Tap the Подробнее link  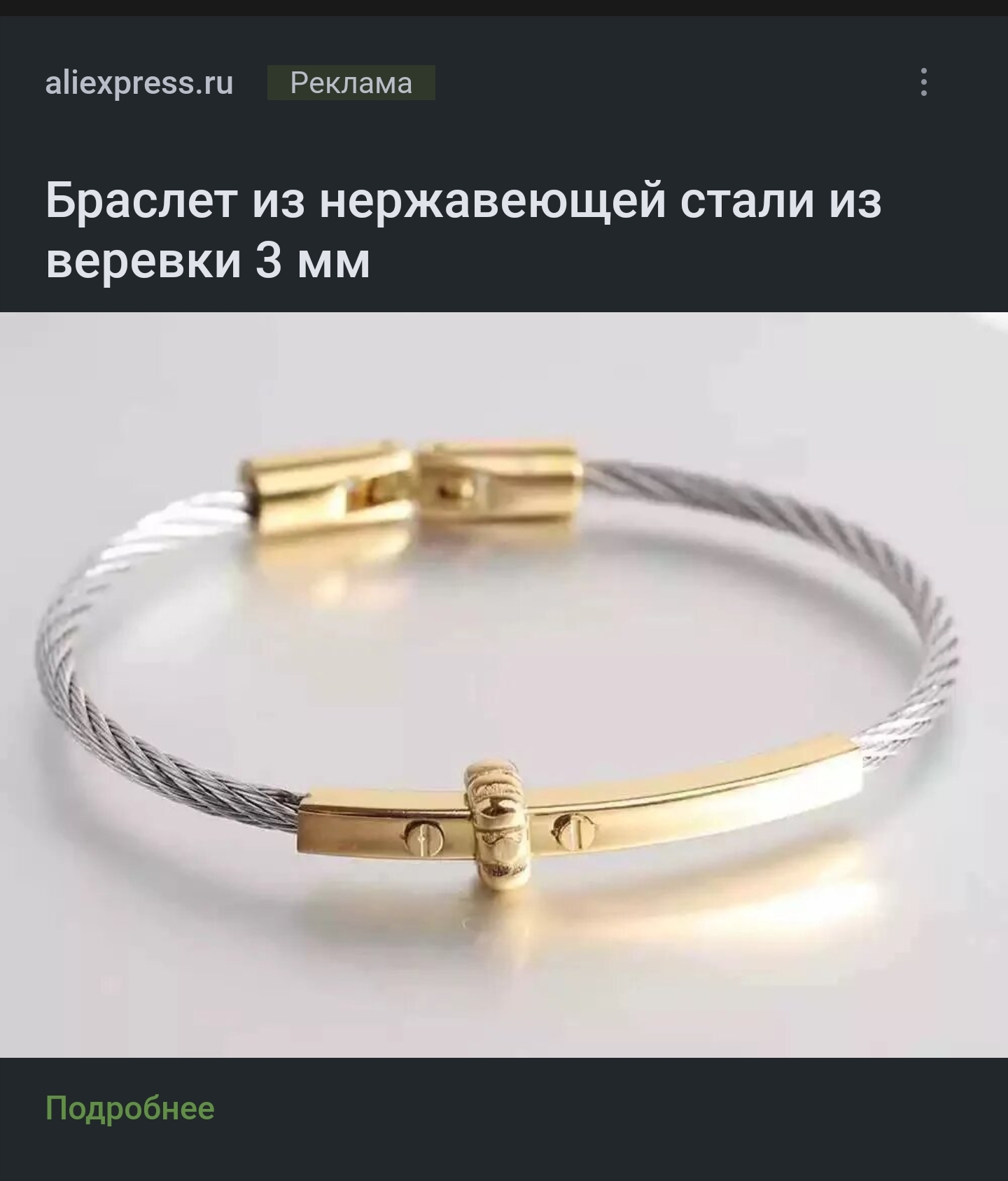(x=130, y=1107)
